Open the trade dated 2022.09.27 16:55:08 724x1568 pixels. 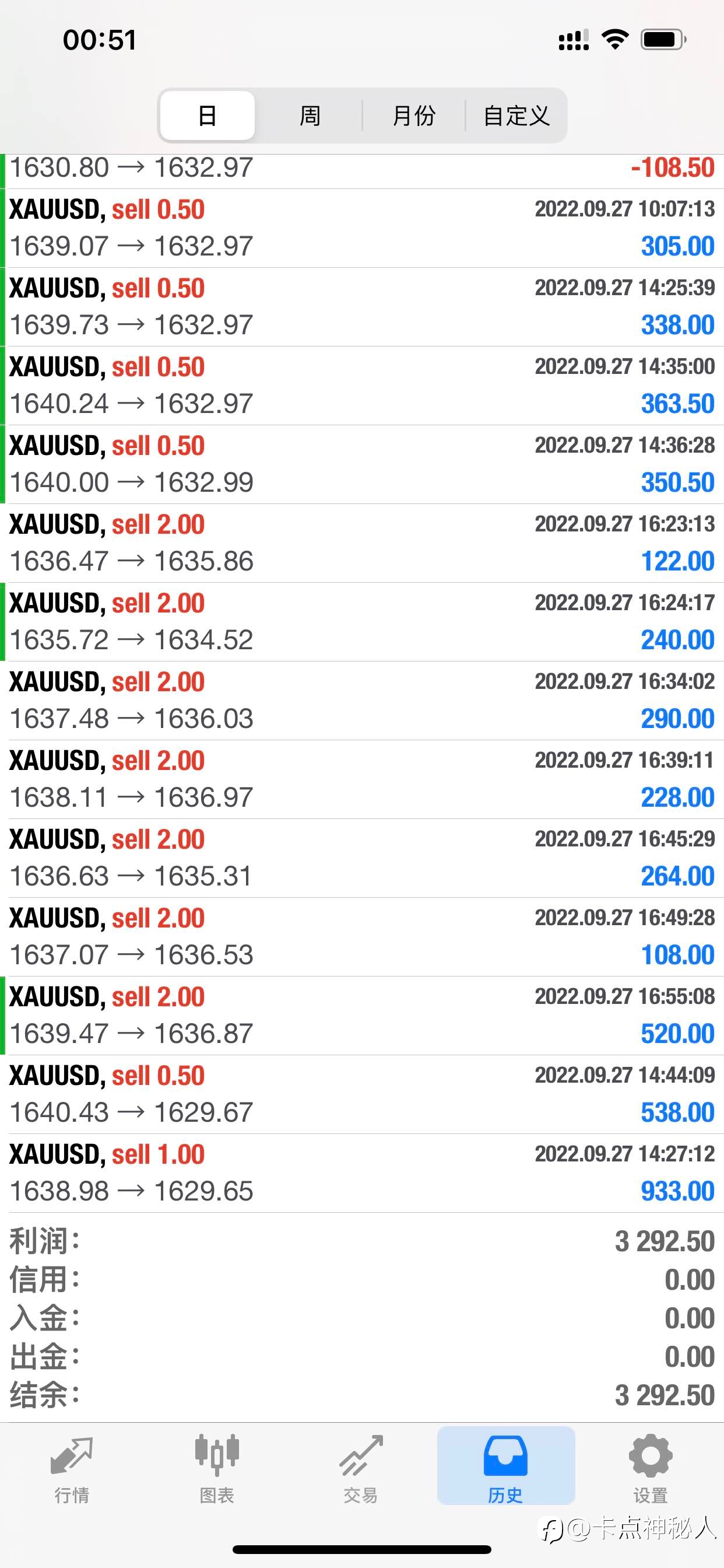click(x=362, y=1016)
